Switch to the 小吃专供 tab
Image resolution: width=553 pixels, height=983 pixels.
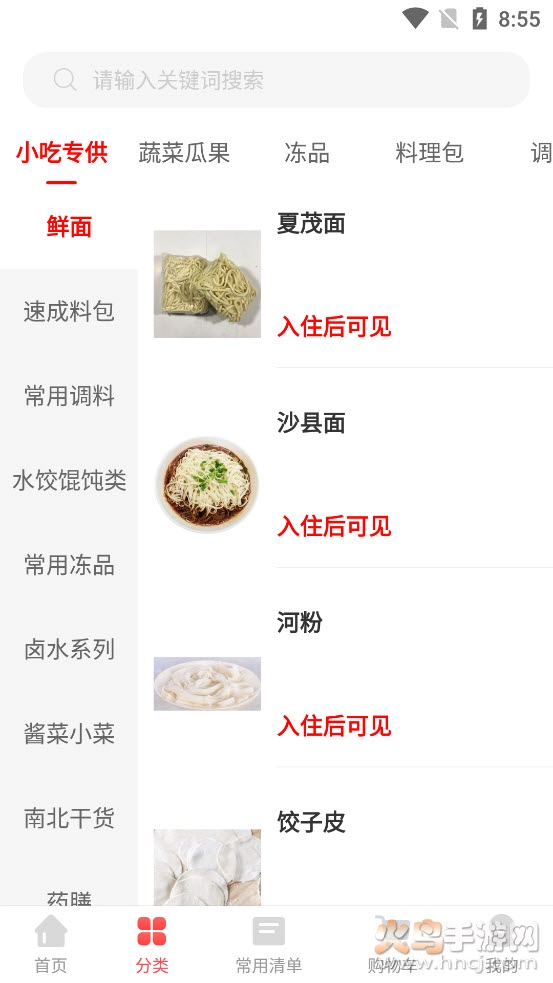[x=61, y=152]
